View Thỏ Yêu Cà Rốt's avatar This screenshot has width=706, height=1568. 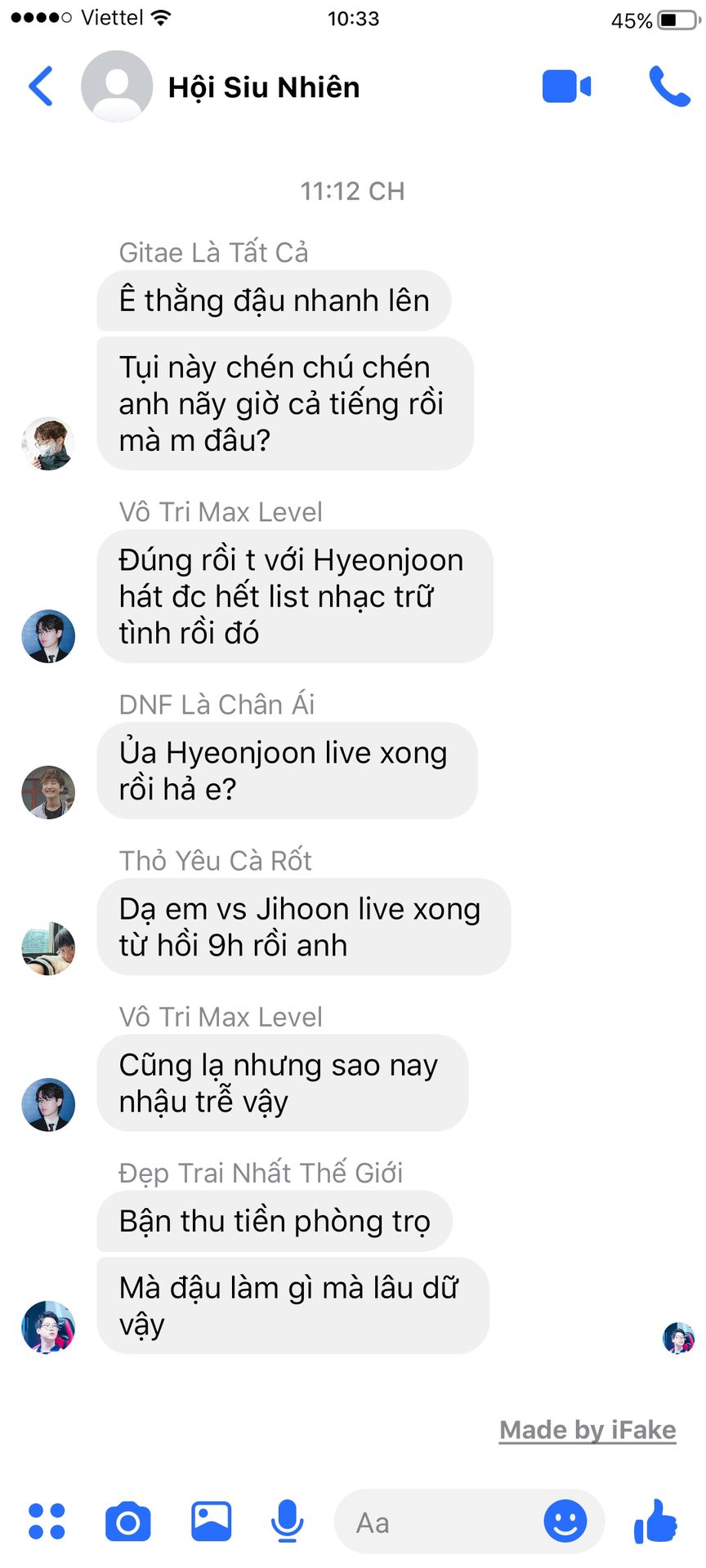tap(48, 948)
